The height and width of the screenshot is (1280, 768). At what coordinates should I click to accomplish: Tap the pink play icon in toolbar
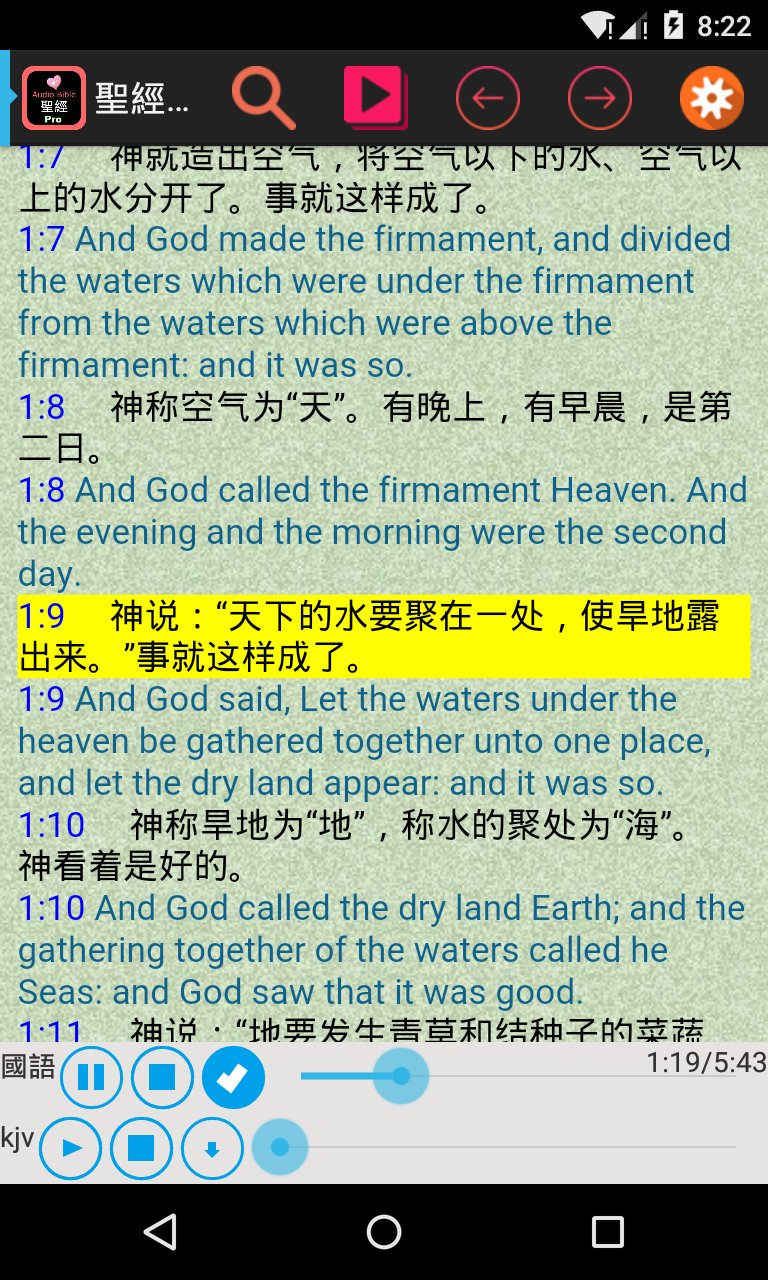click(x=374, y=97)
